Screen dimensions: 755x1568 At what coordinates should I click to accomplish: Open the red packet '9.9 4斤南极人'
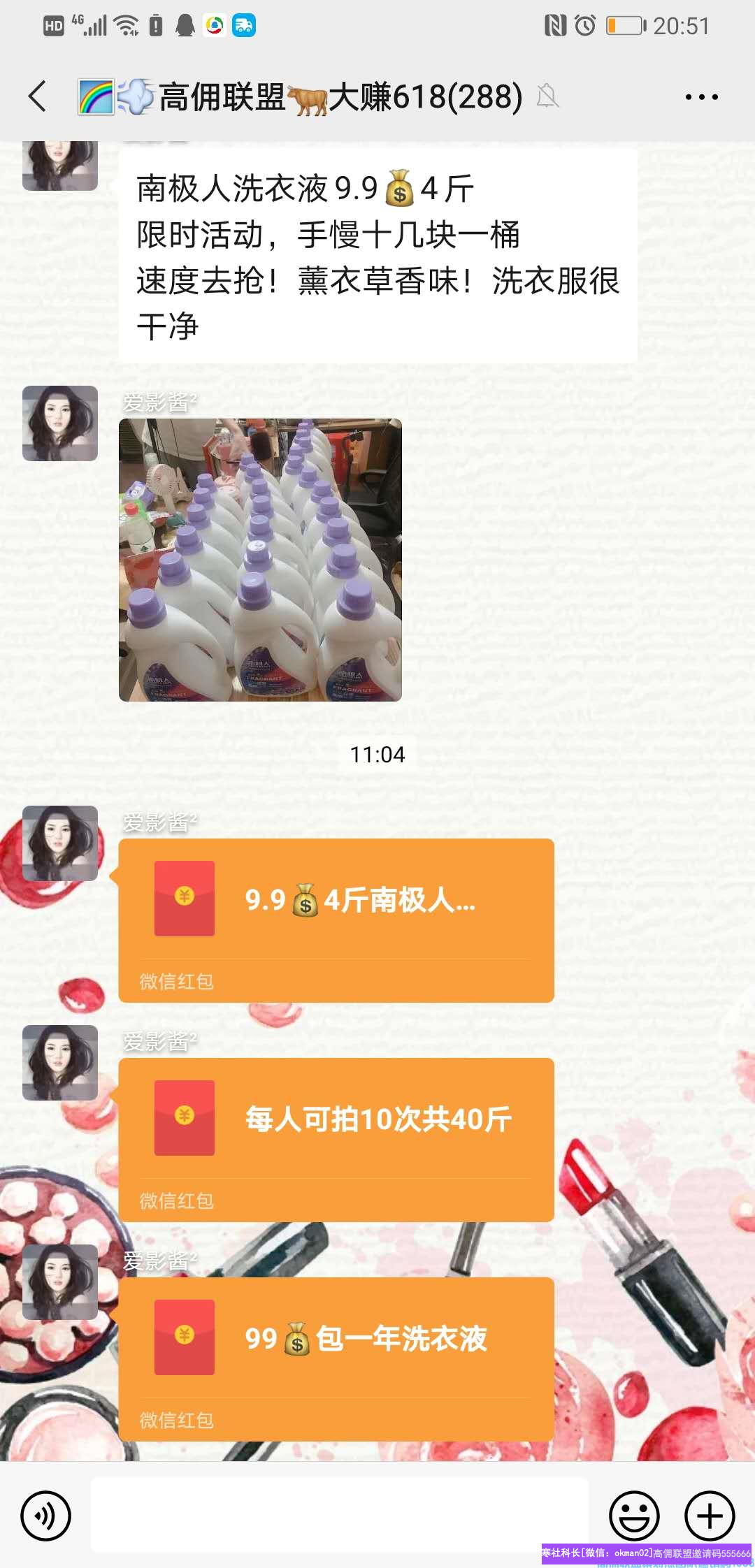[x=336, y=920]
